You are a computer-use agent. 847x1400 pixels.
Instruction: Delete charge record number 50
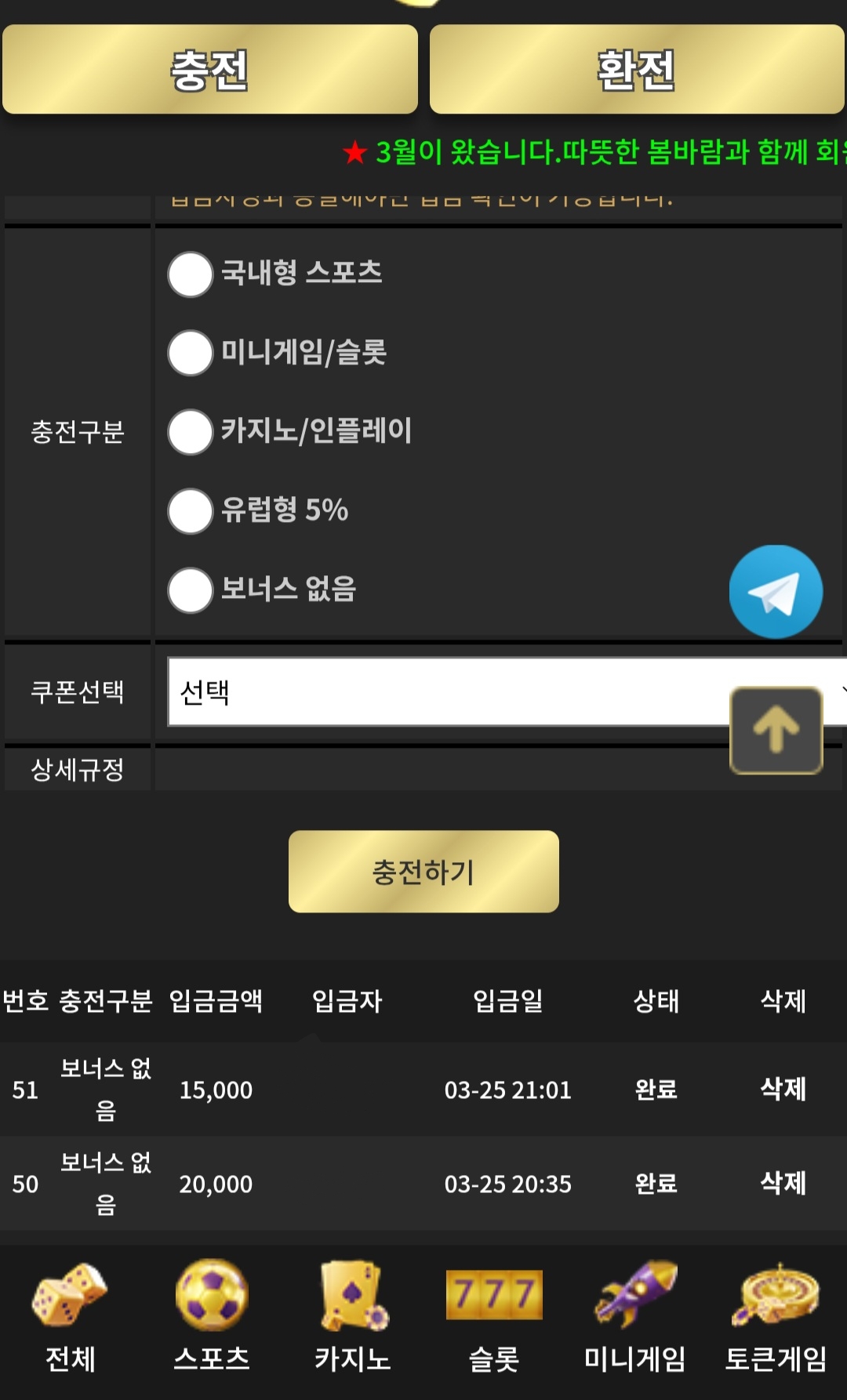tap(783, 1183)
